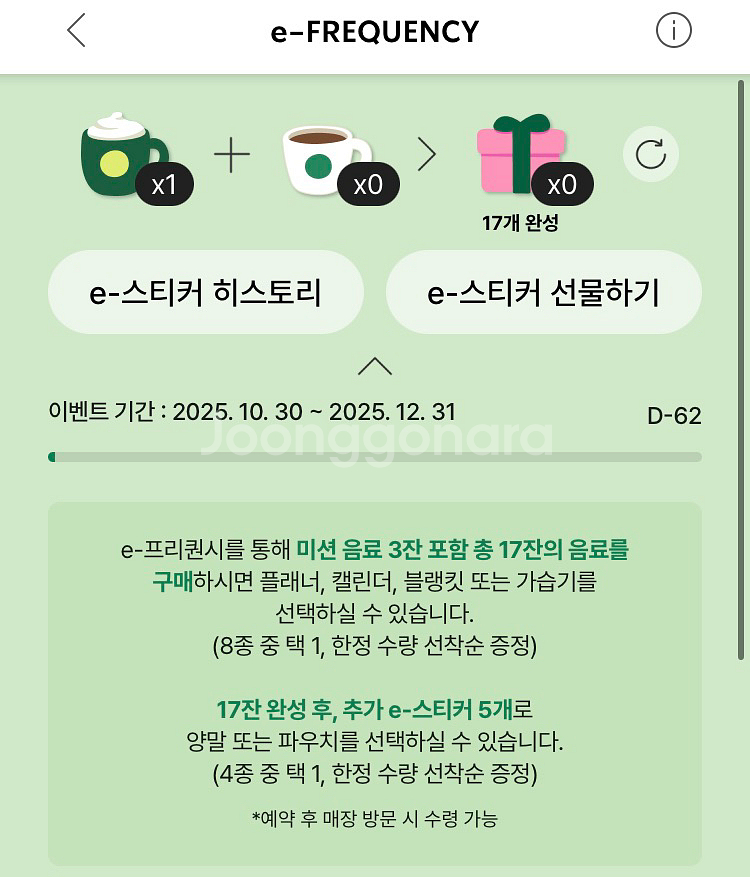Tap the arrow pointing to the gift reward
This screenshot has height=877, width=750.
[428, 156]
